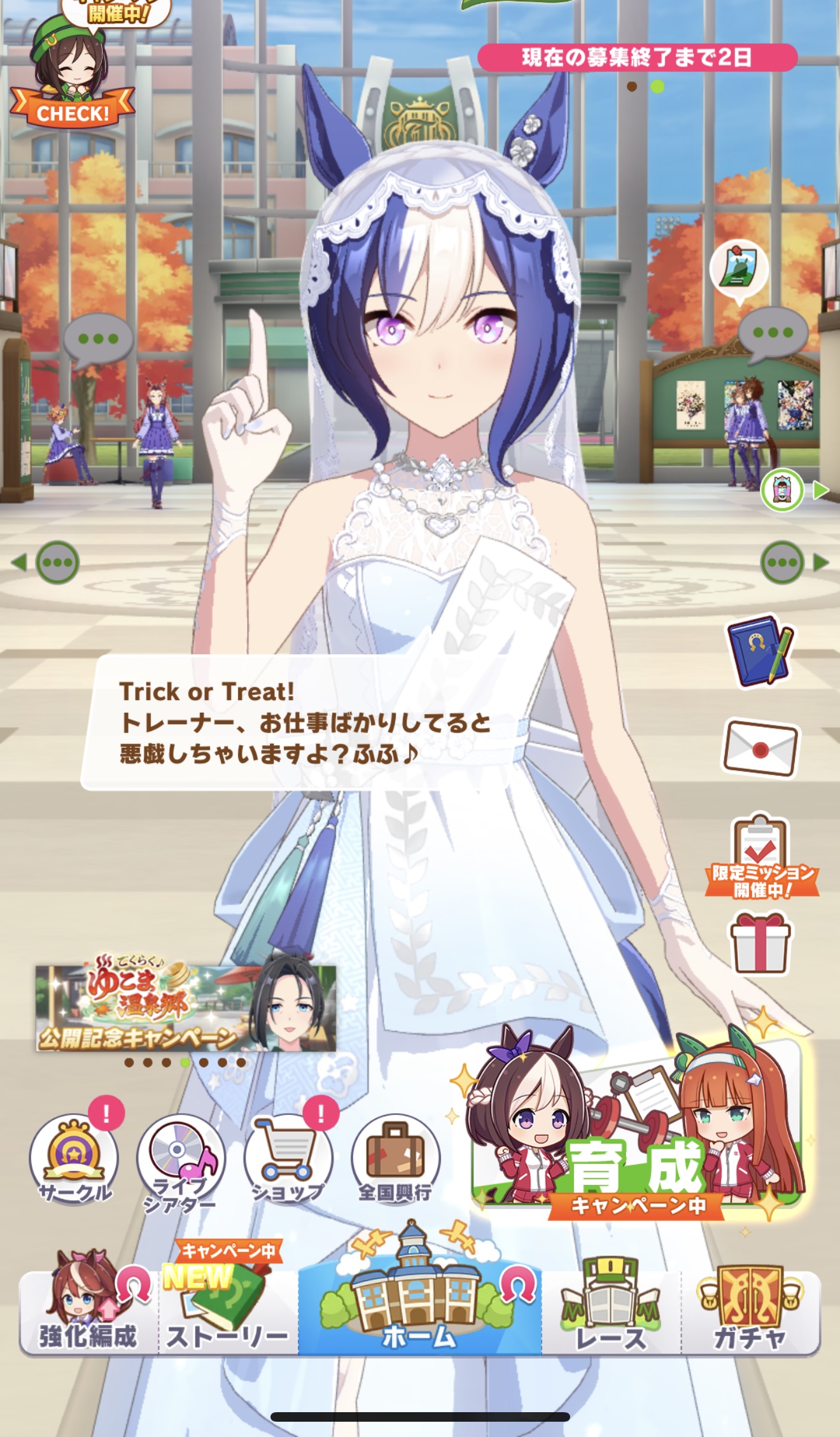Viewport: 840px width, 1437px height.
Task: Open 全国興行
Action: 395,1160
